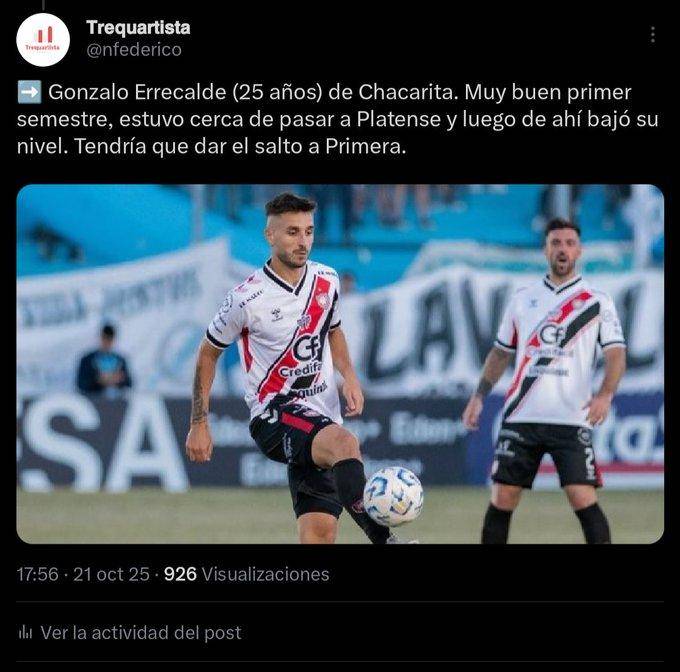Open the Trequartista account name
680x672 pixels.
tap(138, 27)
